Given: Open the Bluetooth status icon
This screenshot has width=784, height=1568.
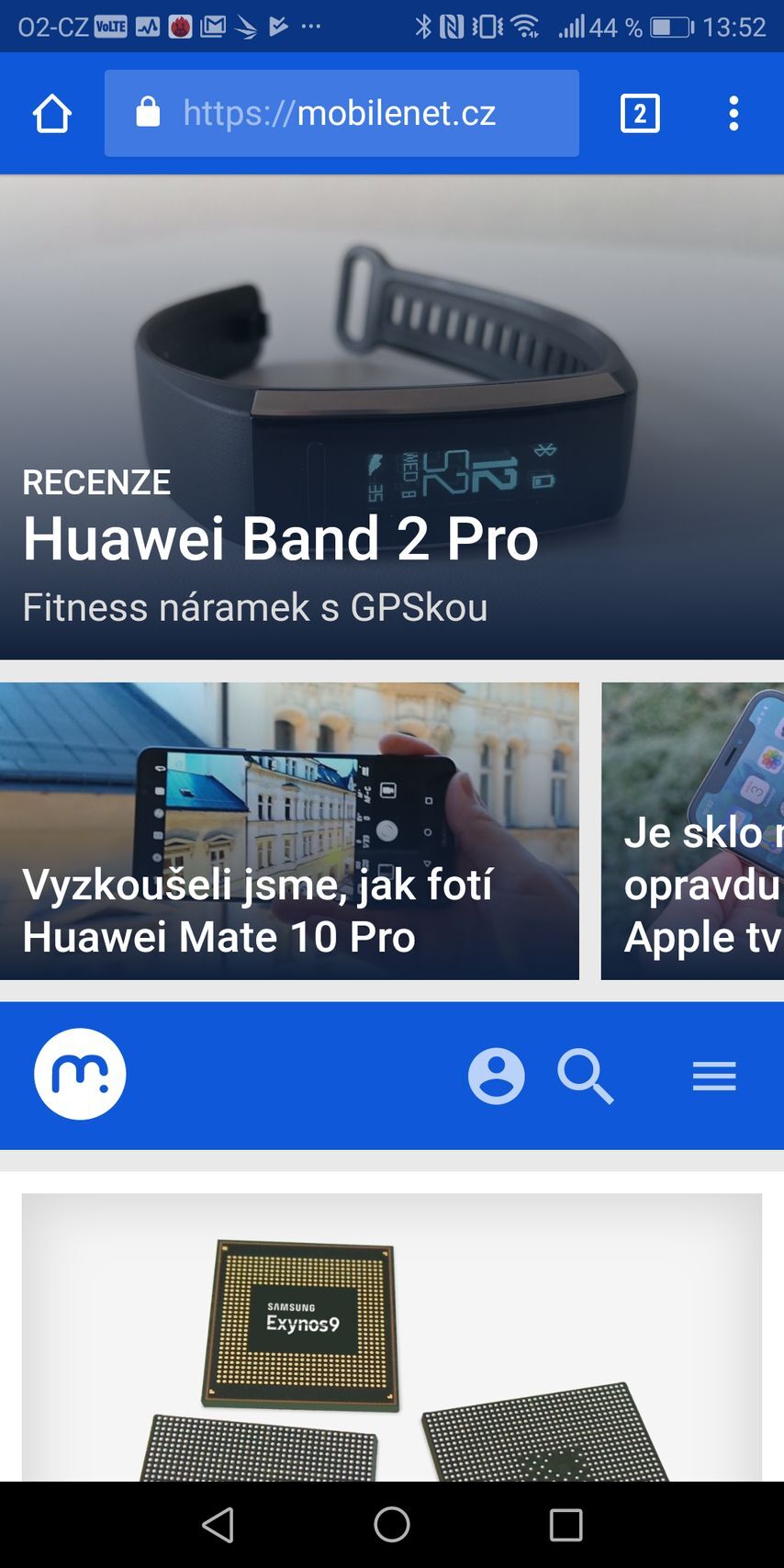Looking at the screenshot, I should point(424,28).
